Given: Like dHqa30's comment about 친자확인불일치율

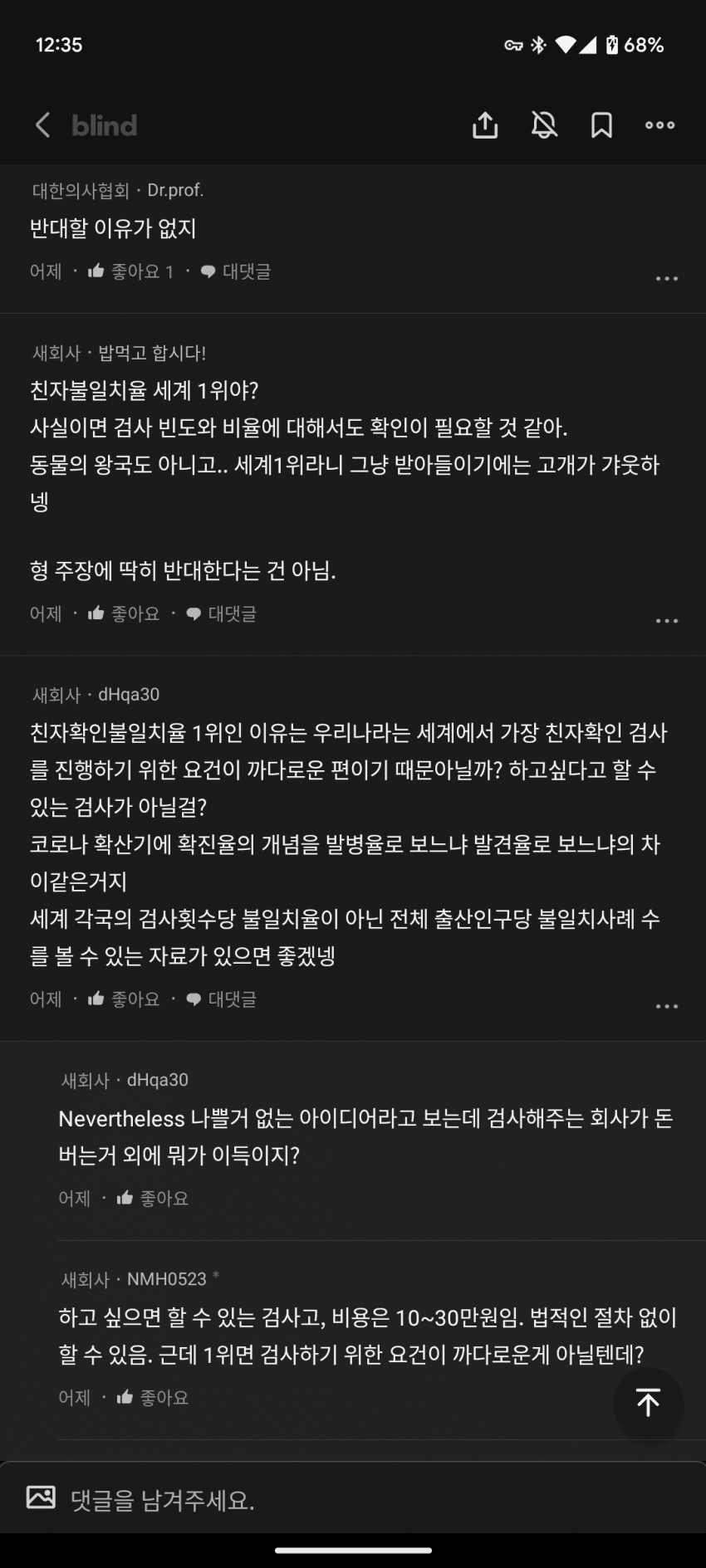Looking at the screenshot, I should coord(124,999).
